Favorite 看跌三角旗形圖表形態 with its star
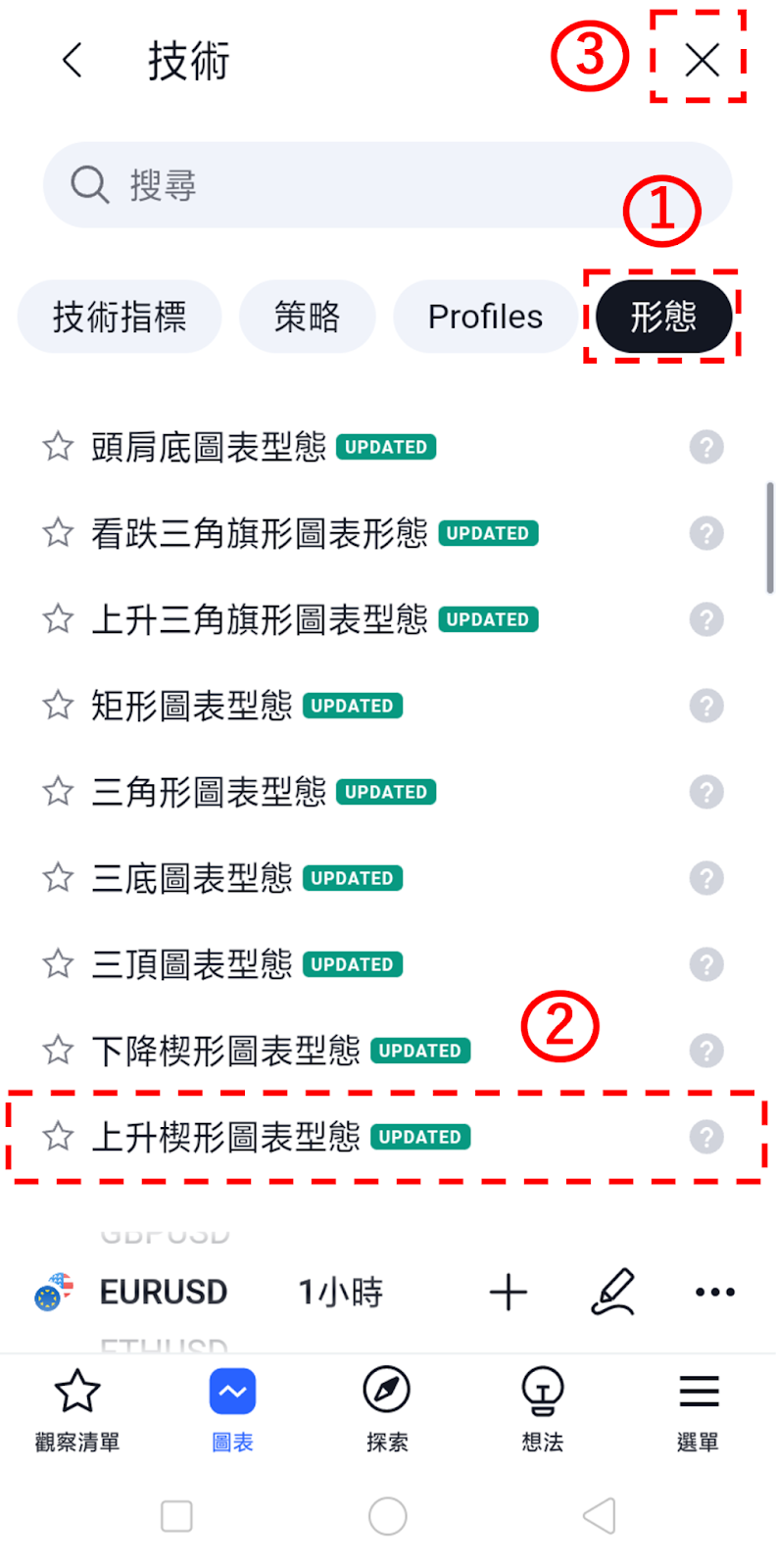Viewport: 776px width, 1568px height. click(58, 533)
